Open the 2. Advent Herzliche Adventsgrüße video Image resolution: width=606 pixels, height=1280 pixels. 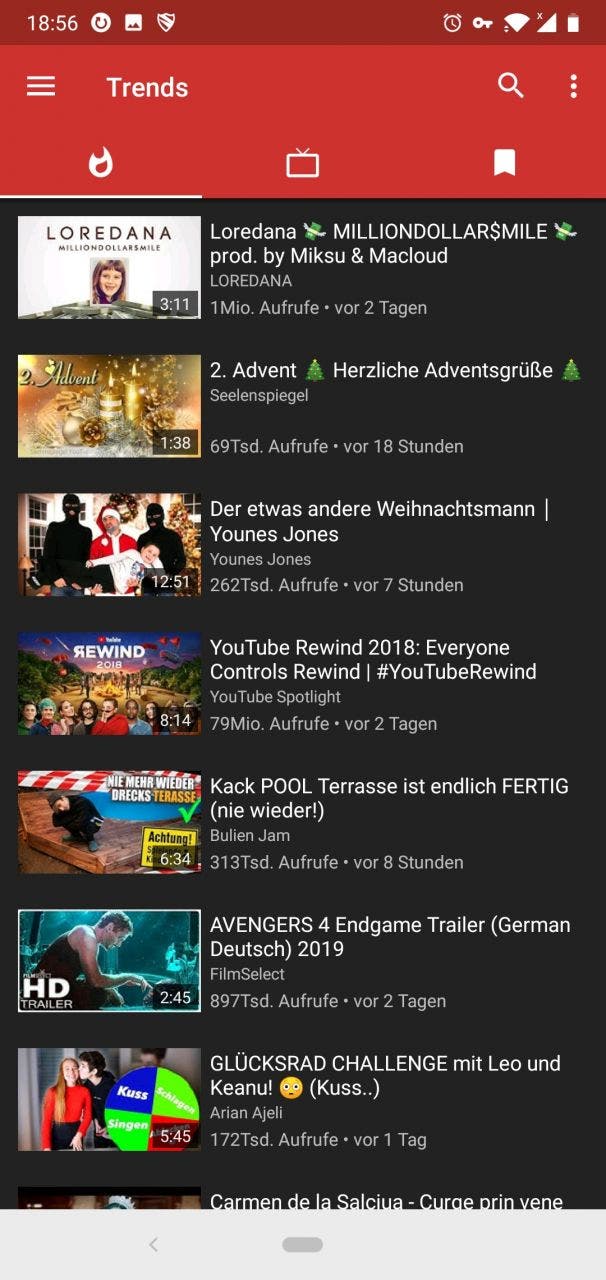(x=303, y=406)
